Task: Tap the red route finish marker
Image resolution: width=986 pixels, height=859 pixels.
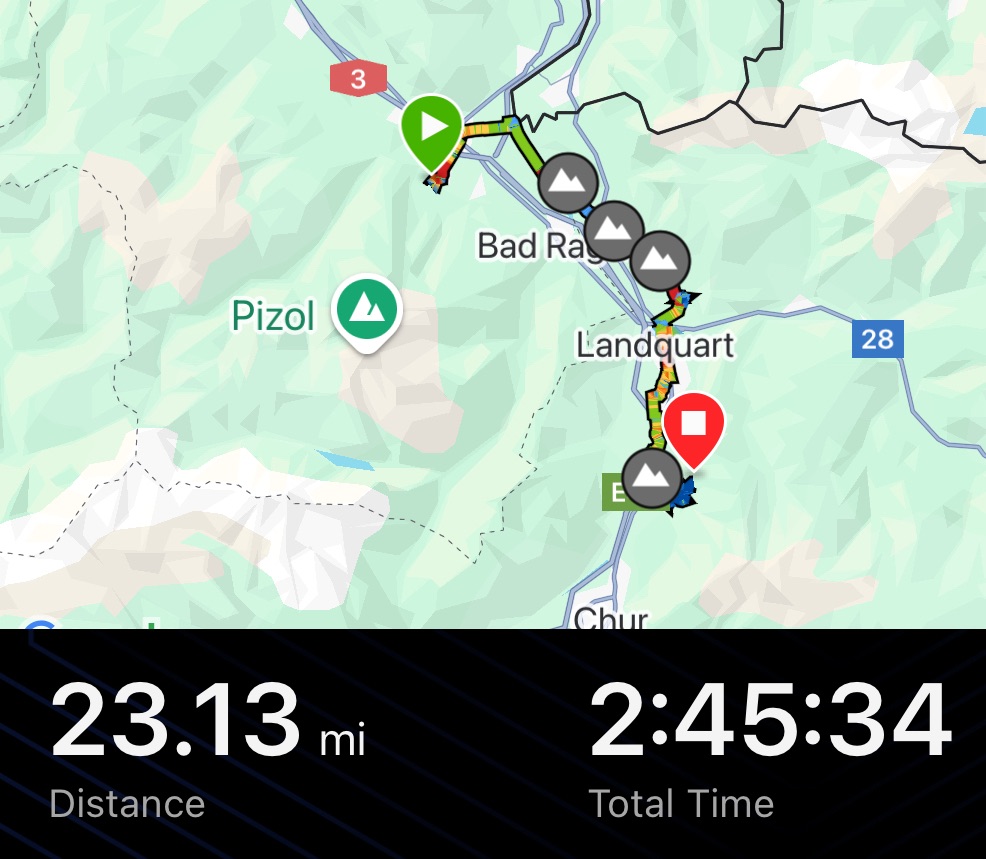Action: click(x=696, y=427)
